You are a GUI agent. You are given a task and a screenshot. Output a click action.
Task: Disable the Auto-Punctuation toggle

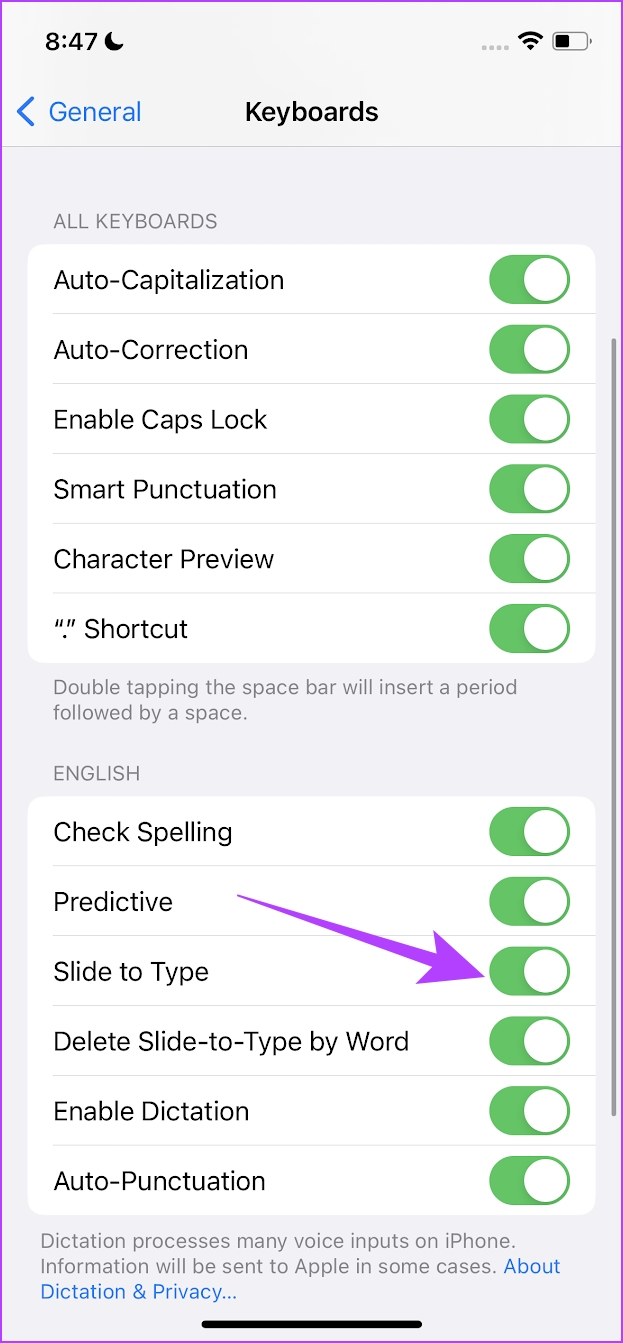click(529, 1181)
